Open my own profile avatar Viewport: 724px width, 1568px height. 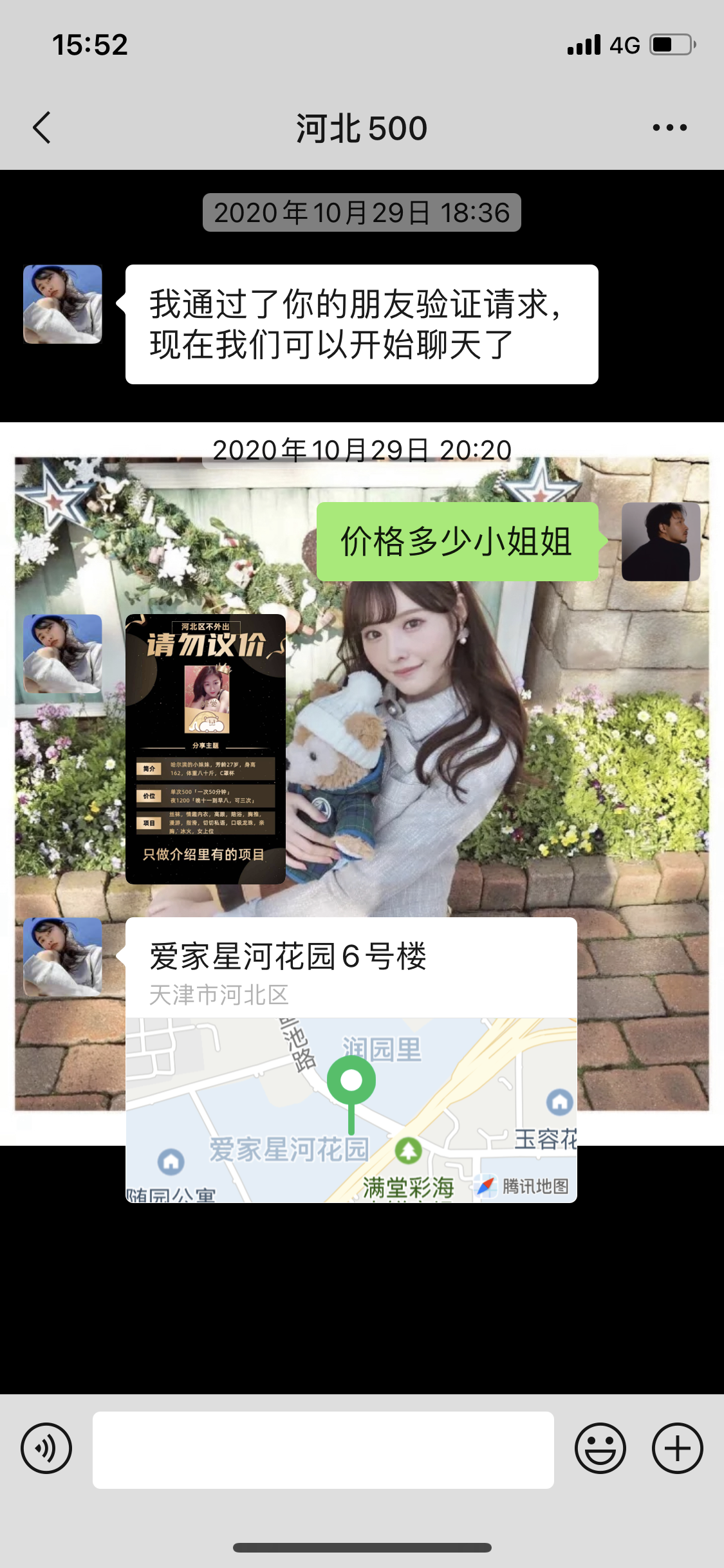(x=660, y=541)
